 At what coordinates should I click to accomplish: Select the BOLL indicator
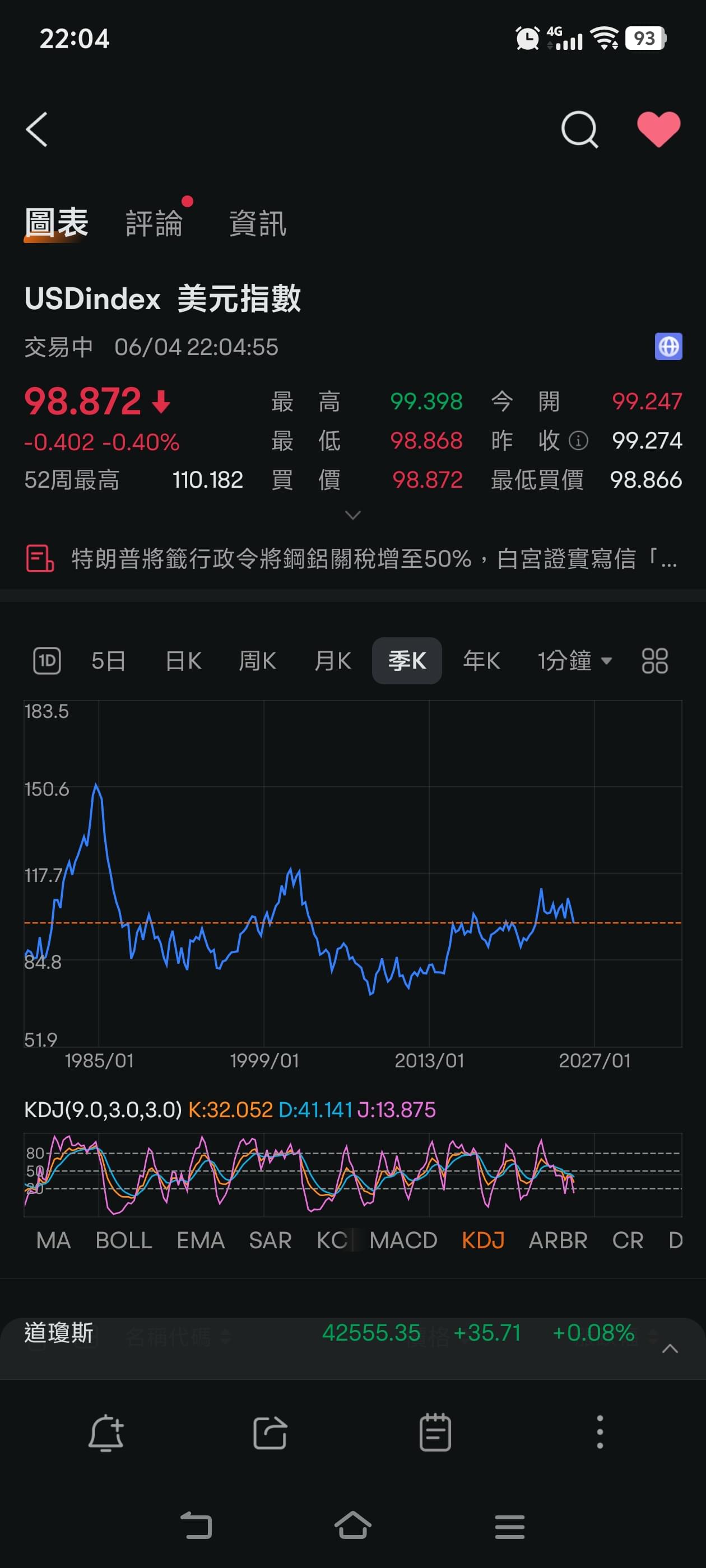[124, 1240]
